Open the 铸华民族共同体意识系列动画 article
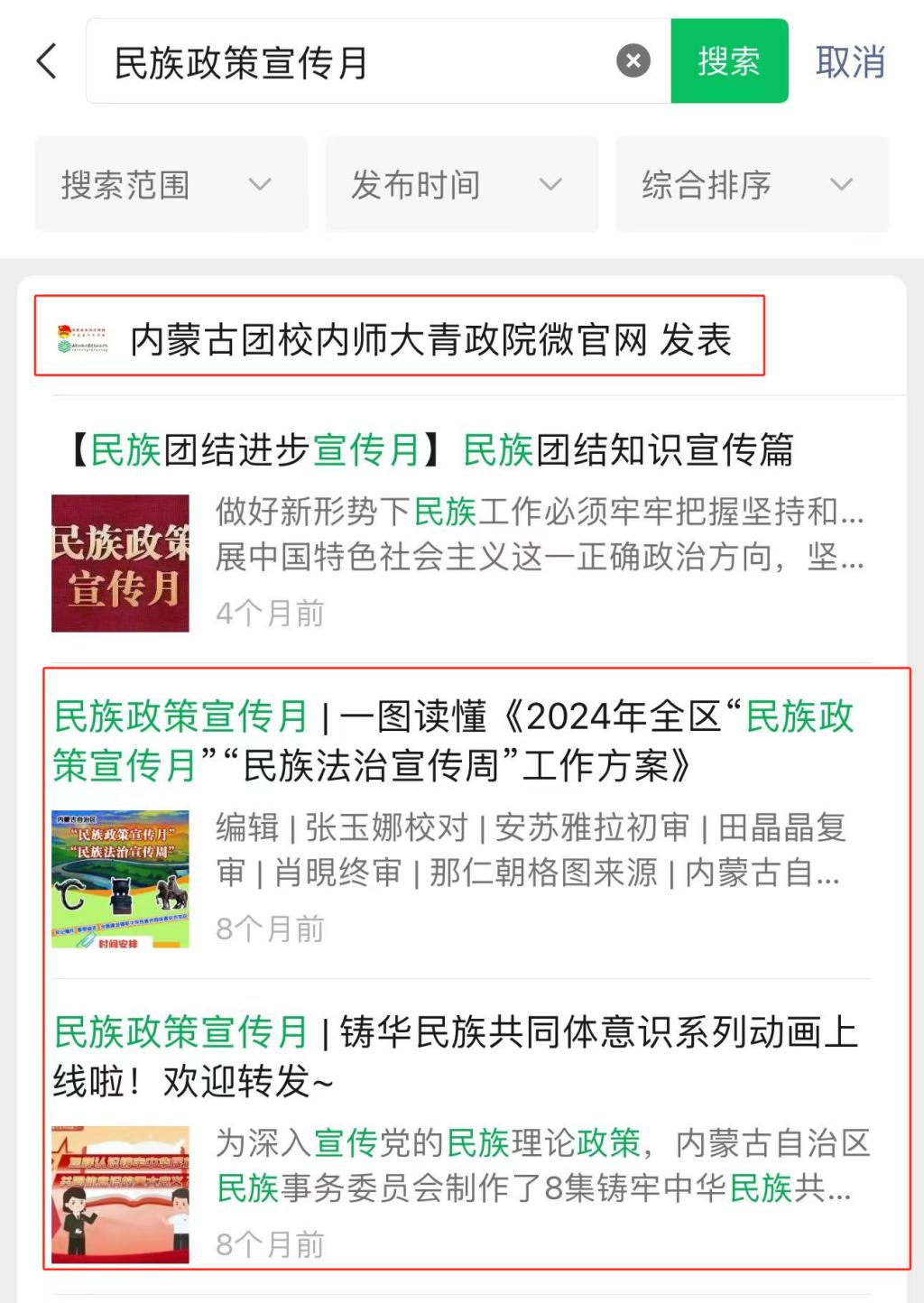 point(451,1056)
